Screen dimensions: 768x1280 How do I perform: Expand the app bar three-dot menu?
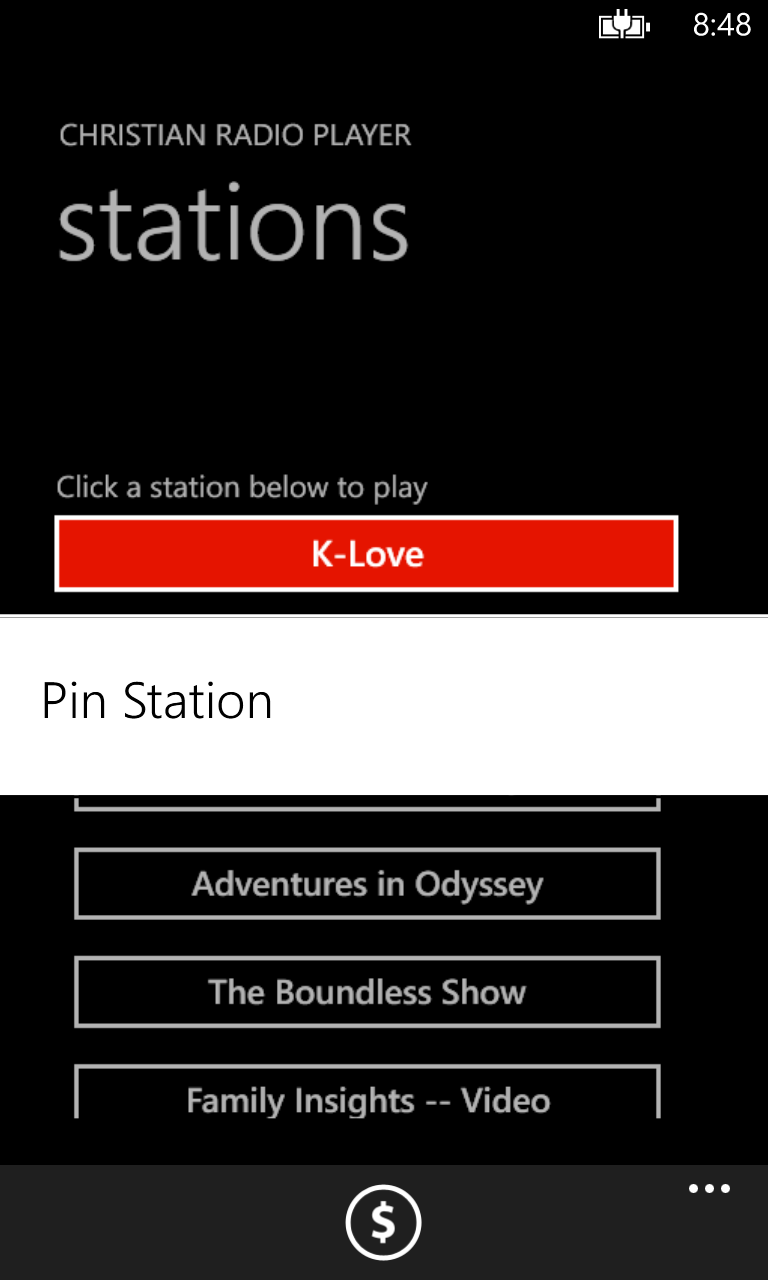[709, 1189]
